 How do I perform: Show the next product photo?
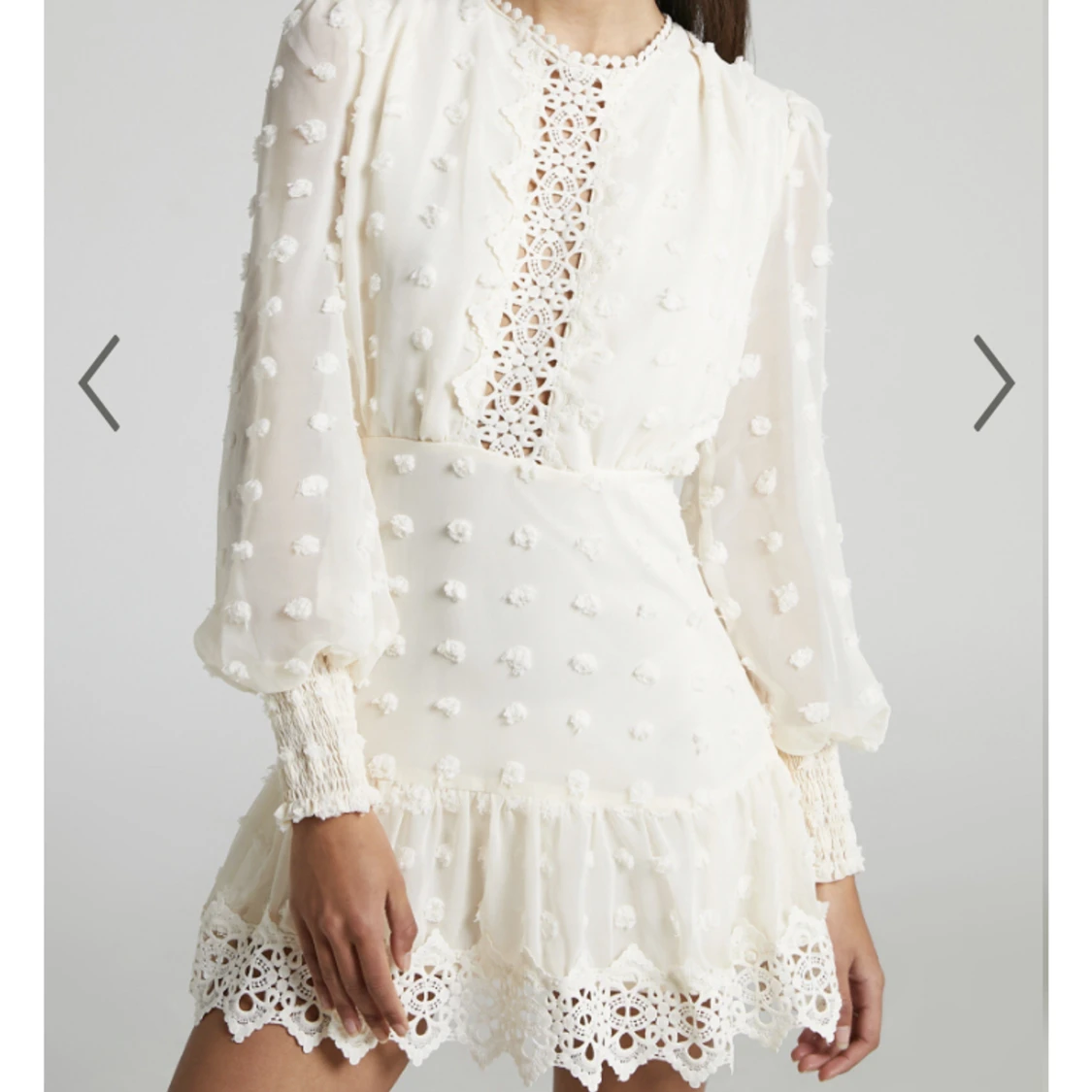[993, 382]
